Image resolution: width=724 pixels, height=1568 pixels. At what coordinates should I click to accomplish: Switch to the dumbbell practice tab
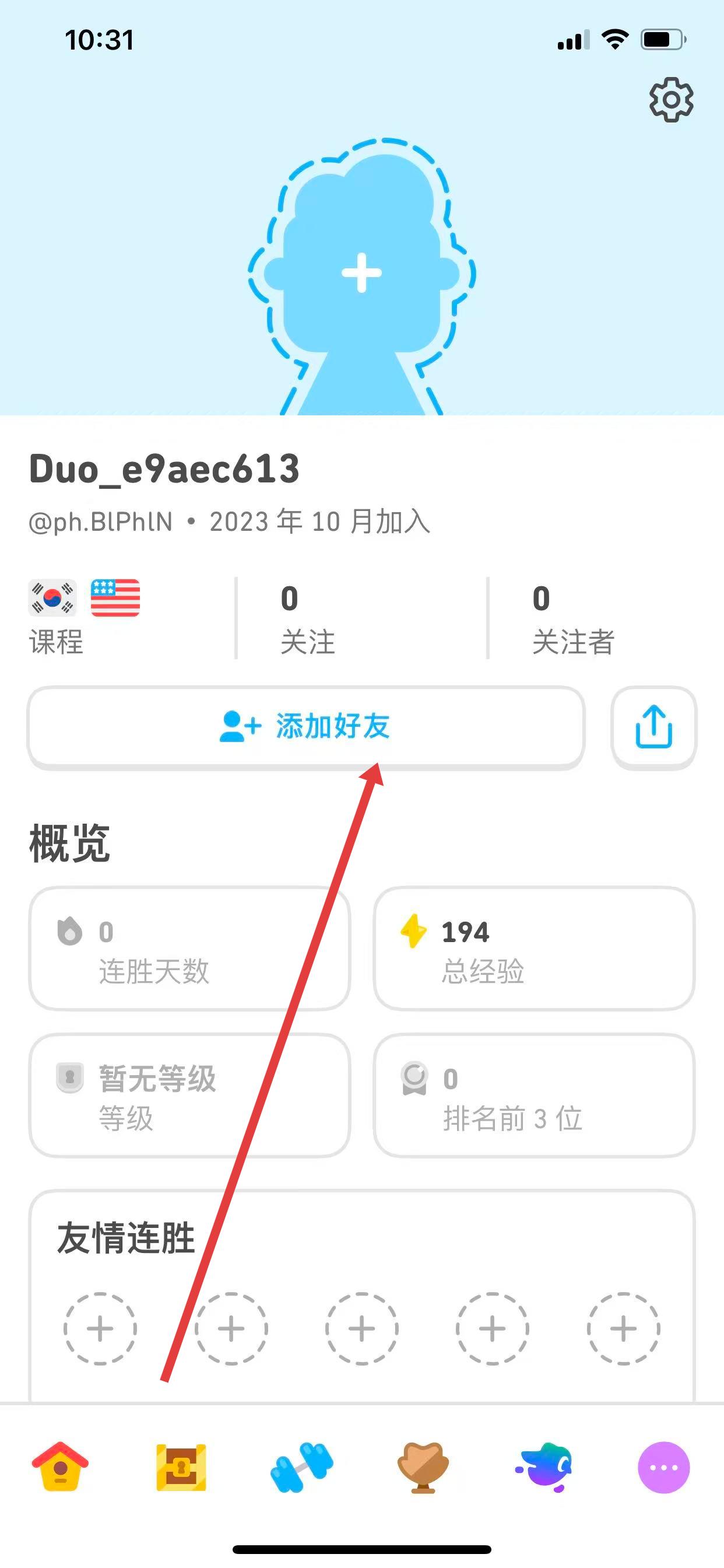pos(302,1467)
